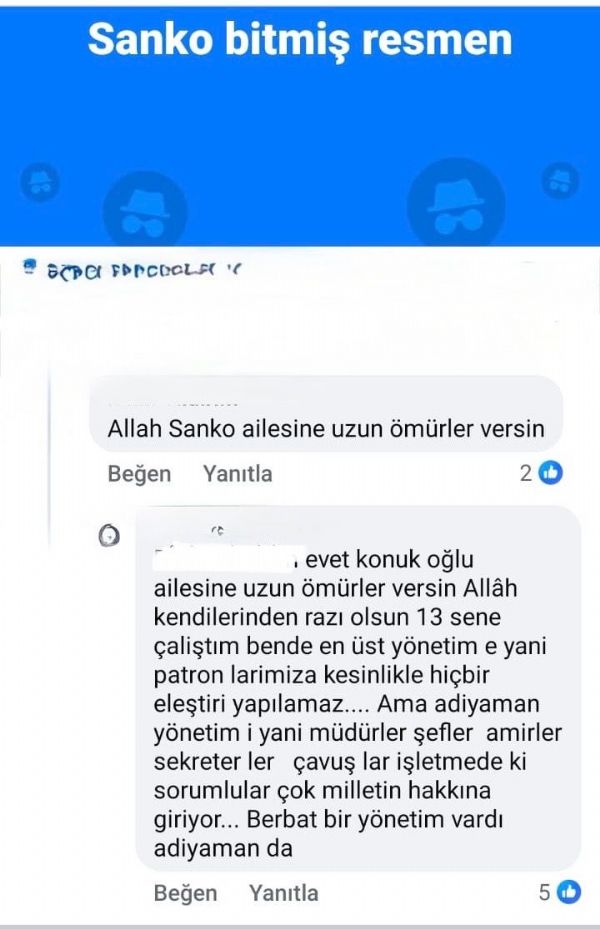Open the second commenter's profile picture
This screenshot has height=929, width=600.
click(x=109, y=536)
